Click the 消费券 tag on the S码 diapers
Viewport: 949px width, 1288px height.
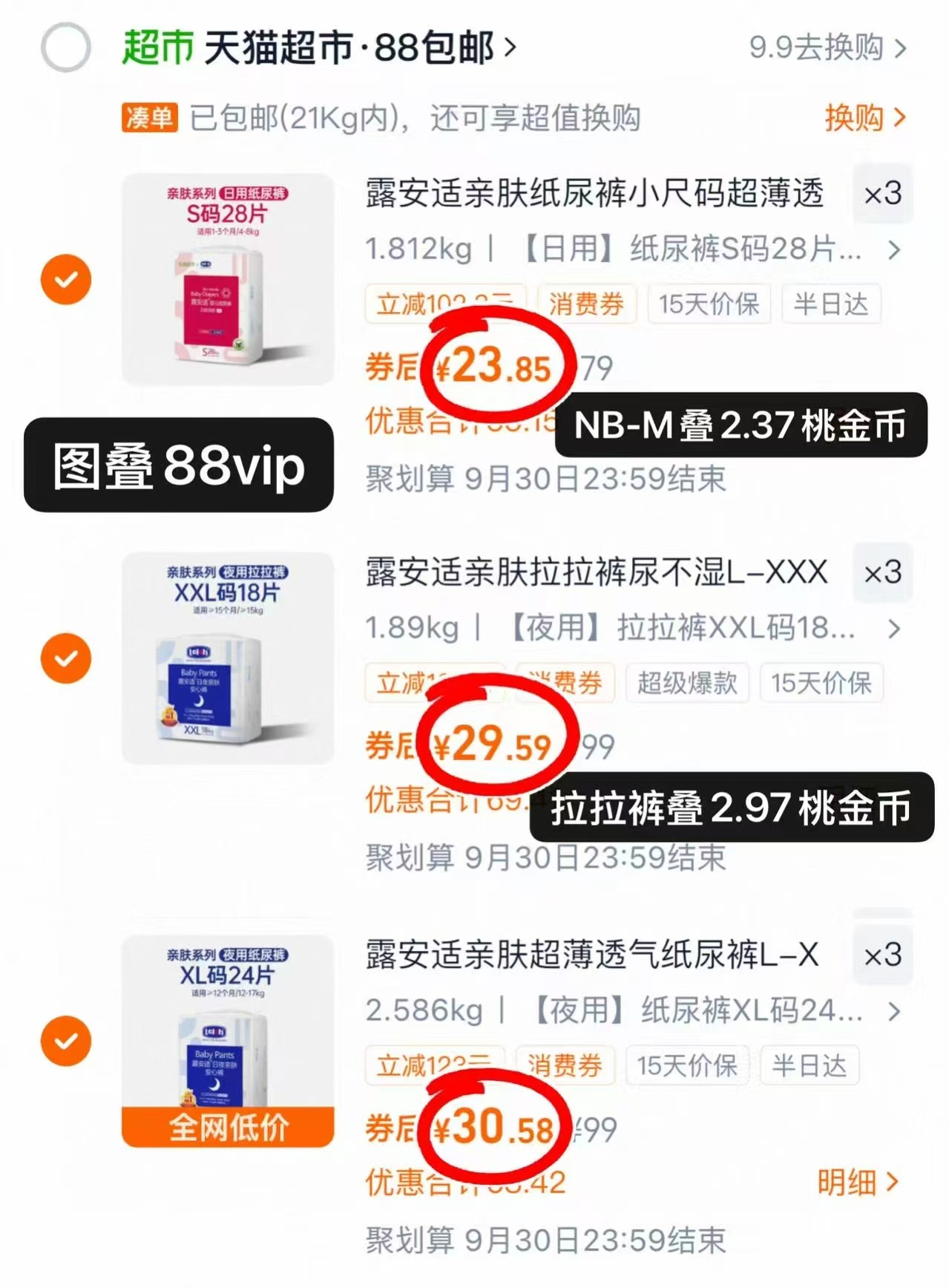pyautogui.click(x=587, y=304)
